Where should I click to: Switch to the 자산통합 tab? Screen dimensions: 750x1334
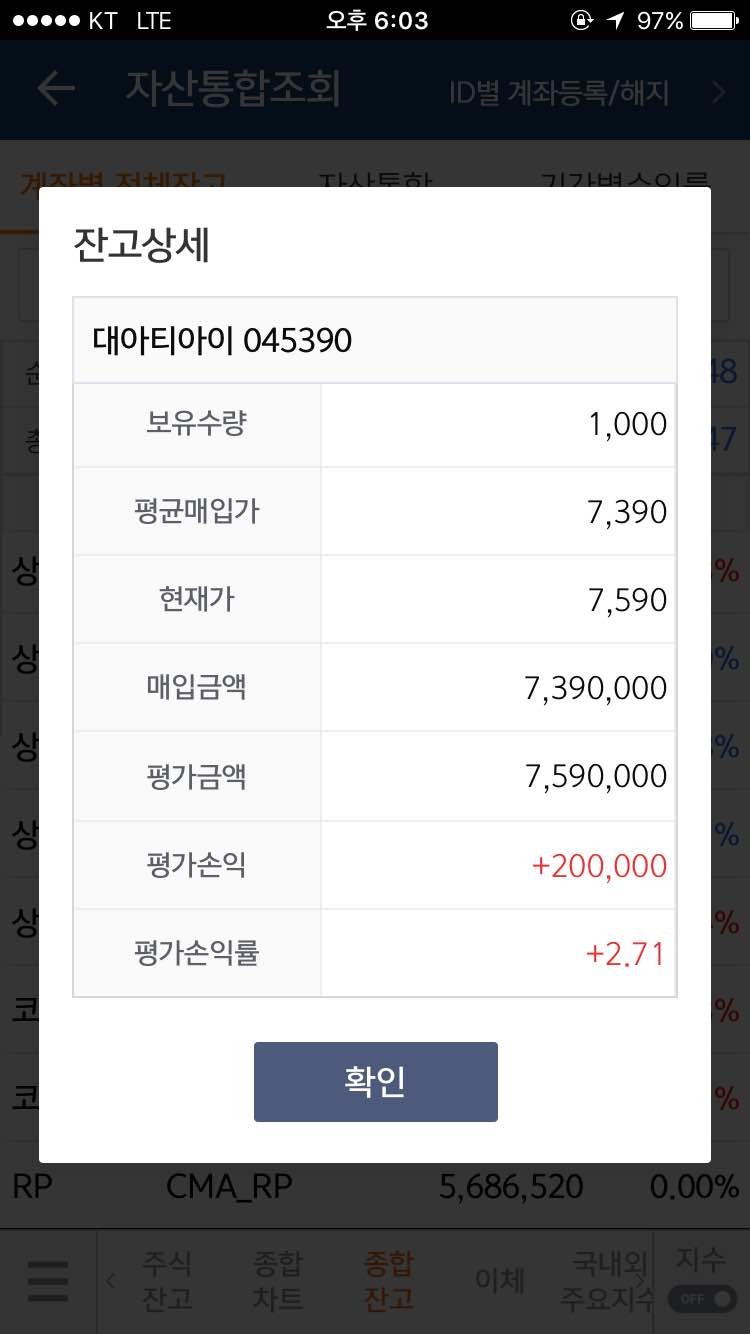[x=379, y=178]
